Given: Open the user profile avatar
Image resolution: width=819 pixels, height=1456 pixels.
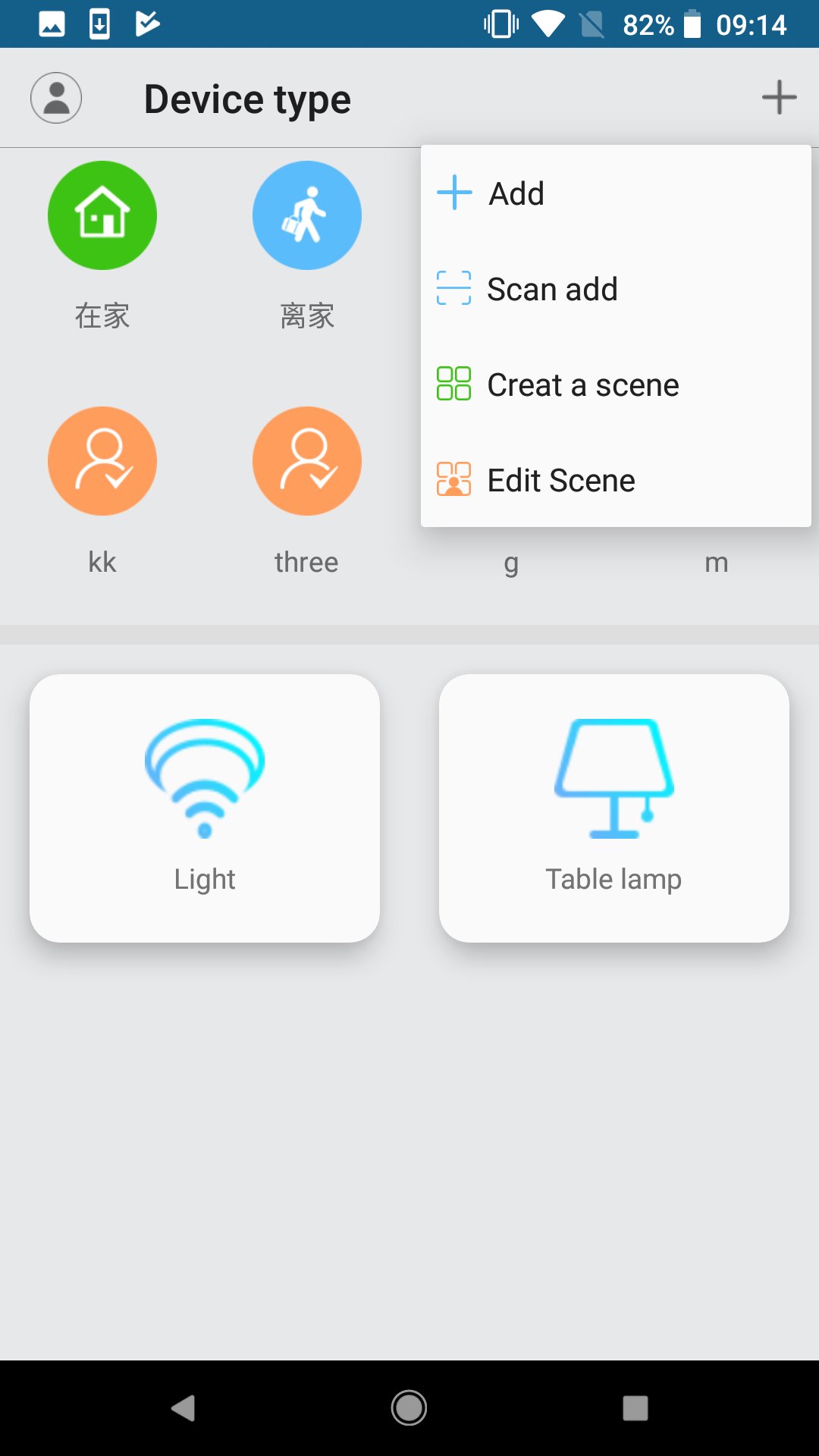Looking at the screenshot, I should [x=55, y=97].
